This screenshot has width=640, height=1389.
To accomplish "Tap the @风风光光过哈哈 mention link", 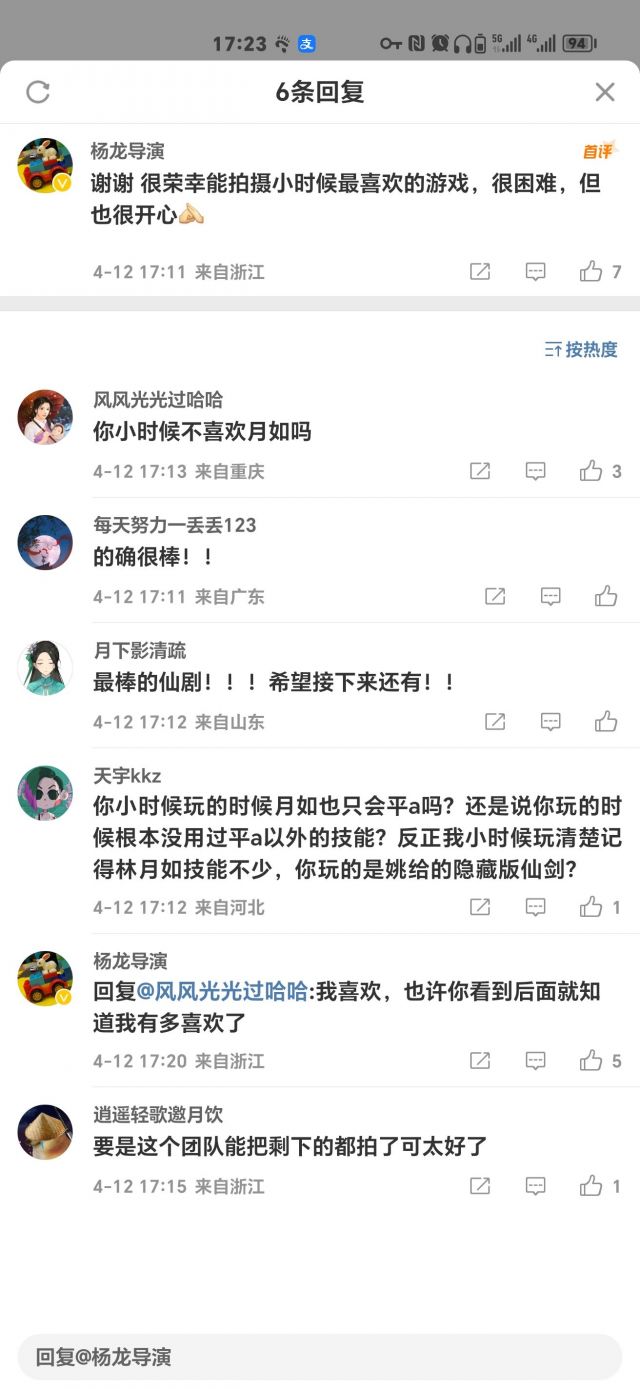I will point(221,992).
